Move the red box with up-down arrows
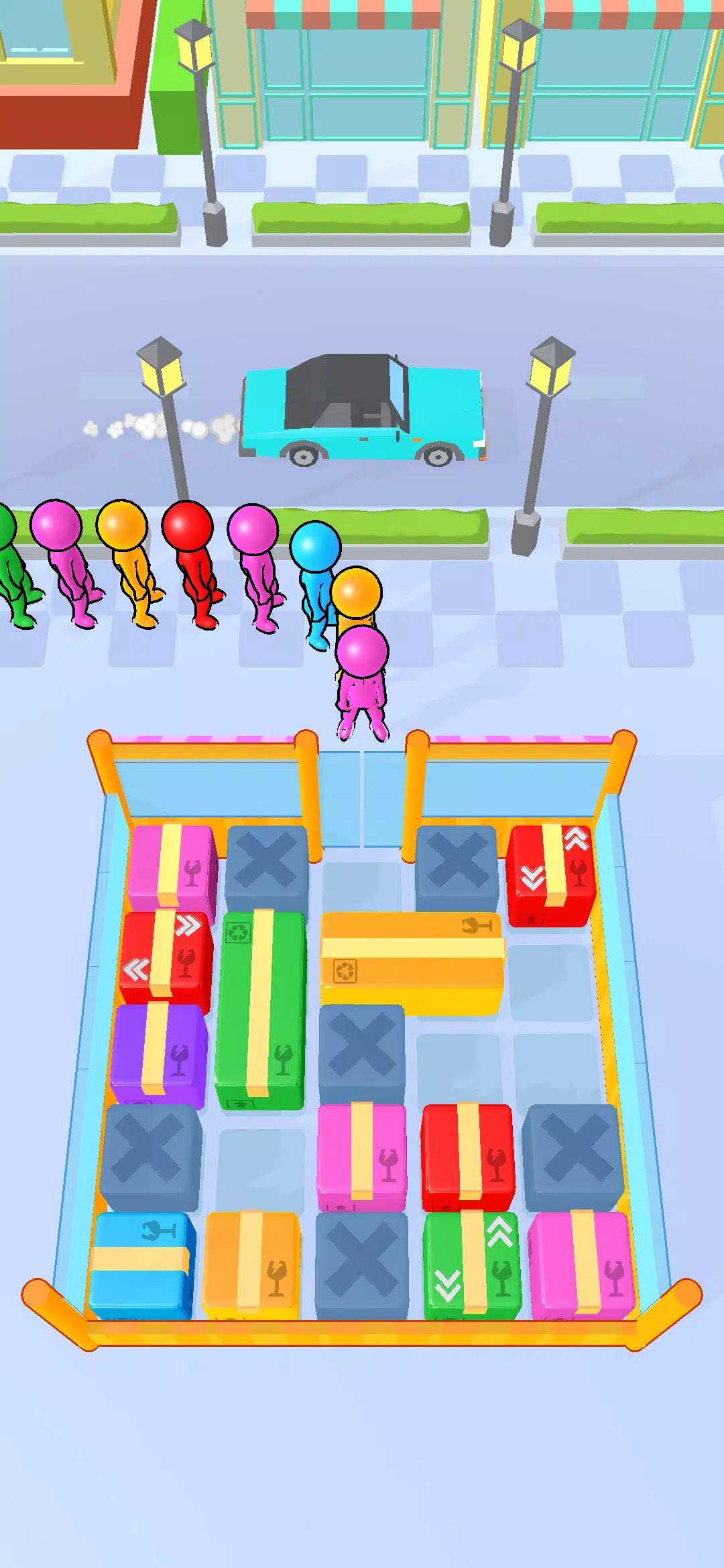The height and width of the screenshot is (1568, 724). click(x=551, y=874)
